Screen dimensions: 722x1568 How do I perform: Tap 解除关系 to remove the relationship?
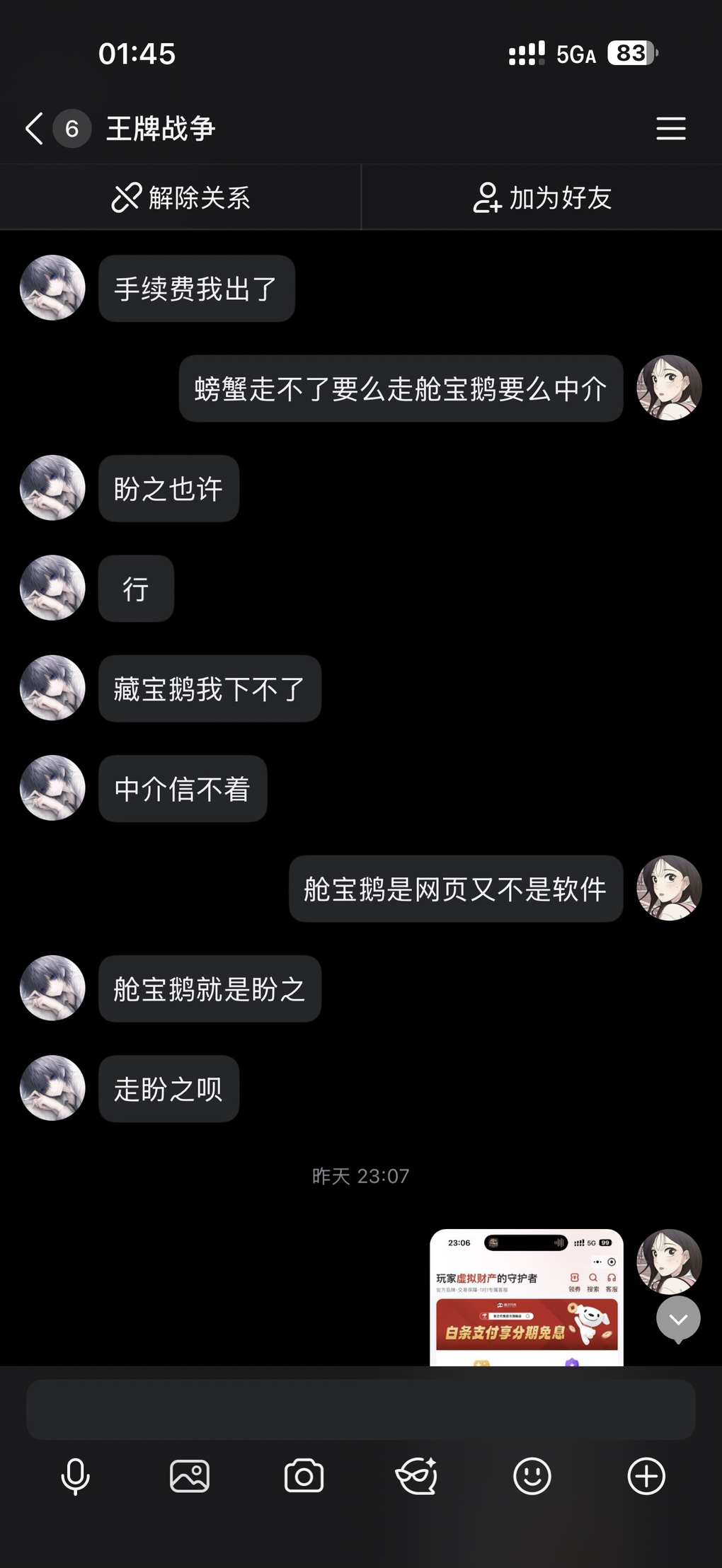(181, 198)
